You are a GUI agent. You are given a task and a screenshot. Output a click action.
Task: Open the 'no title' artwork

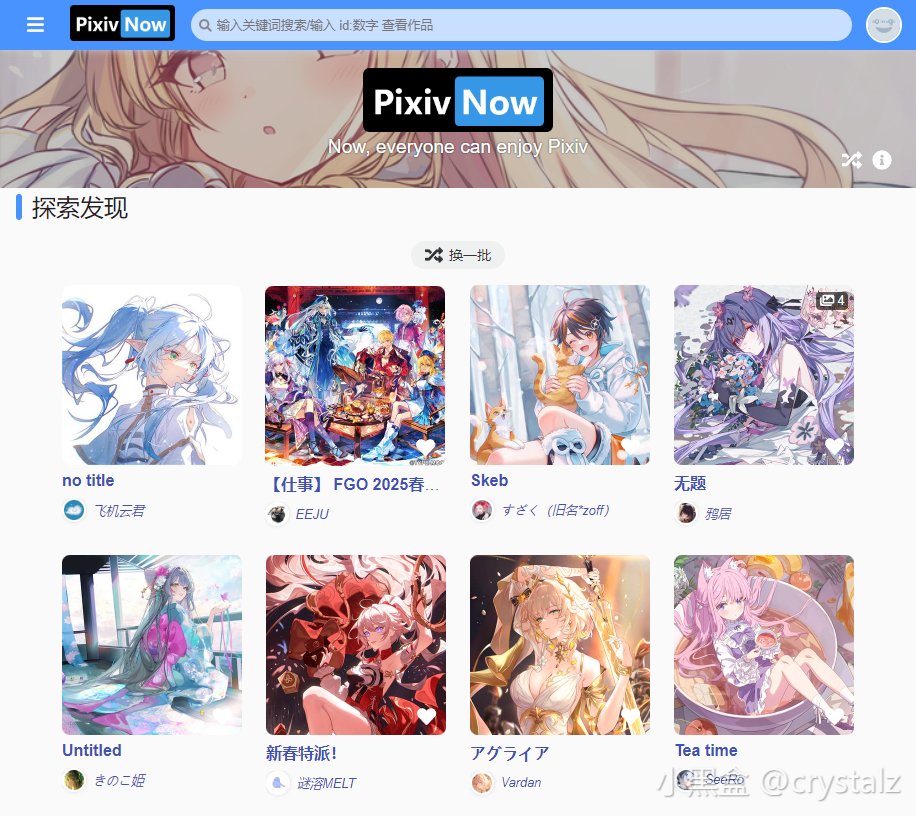152,375
